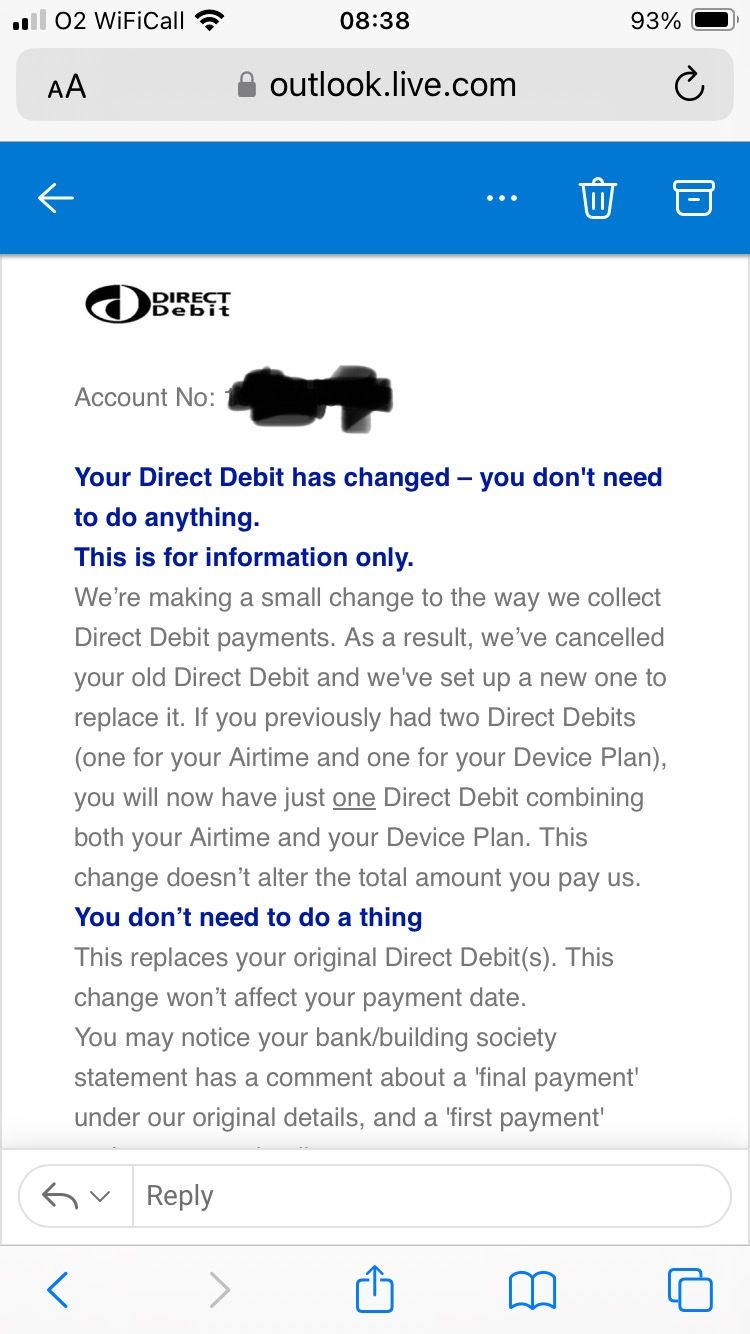Navigate forward with Safari forward arrow

click(218, 1289)
